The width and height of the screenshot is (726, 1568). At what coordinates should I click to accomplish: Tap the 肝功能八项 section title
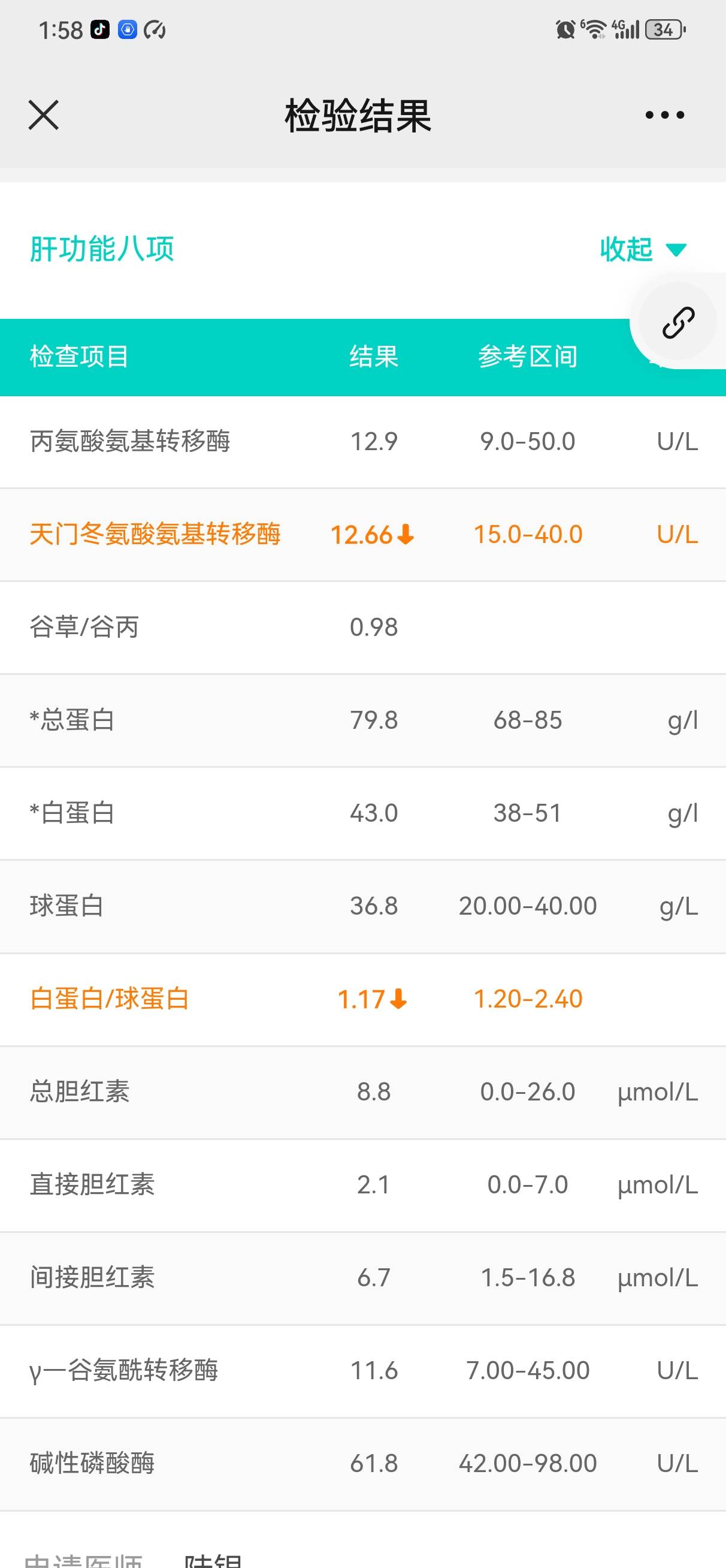point(101,250)
